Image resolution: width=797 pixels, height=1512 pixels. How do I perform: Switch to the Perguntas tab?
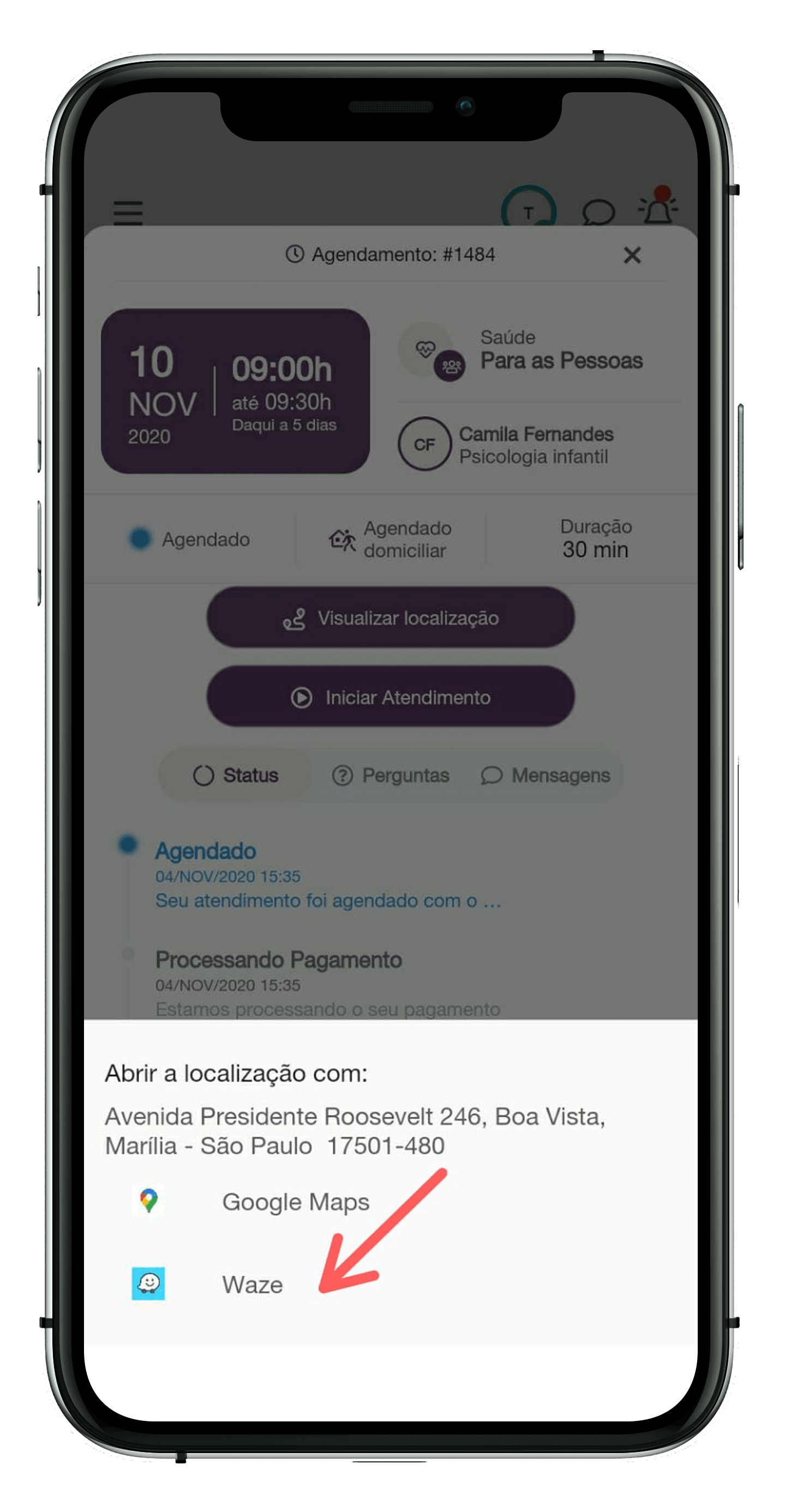391,775
